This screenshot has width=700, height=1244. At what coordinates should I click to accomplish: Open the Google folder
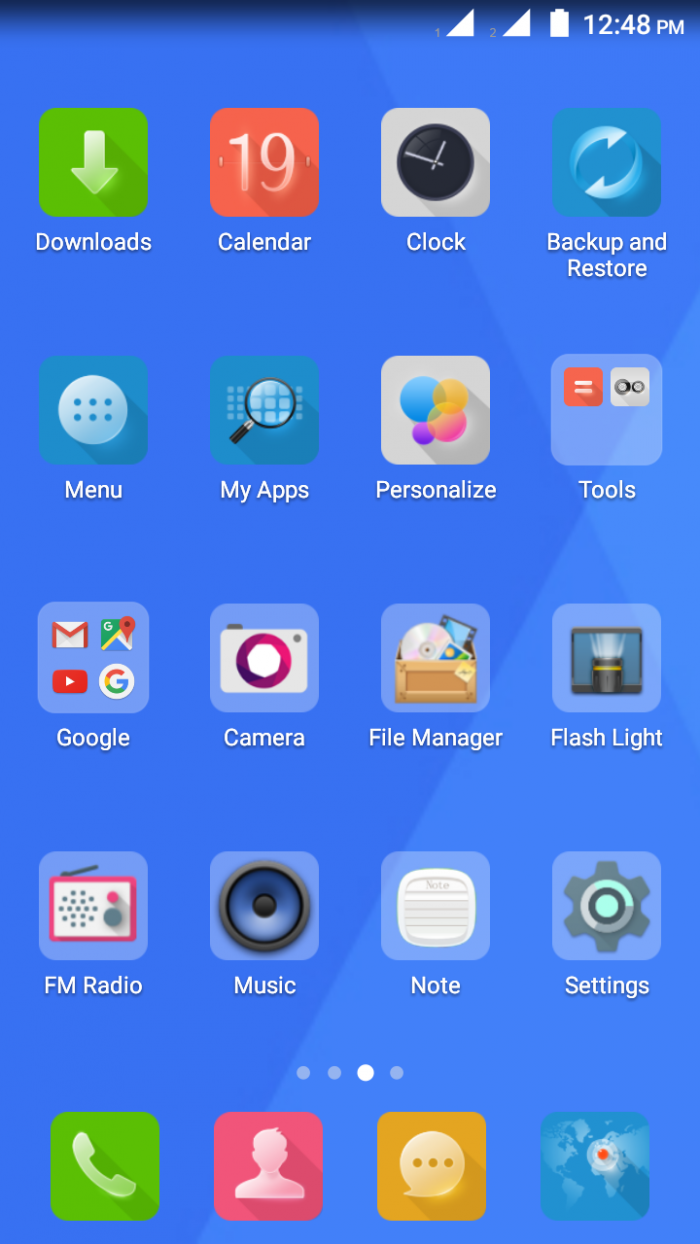93,658
